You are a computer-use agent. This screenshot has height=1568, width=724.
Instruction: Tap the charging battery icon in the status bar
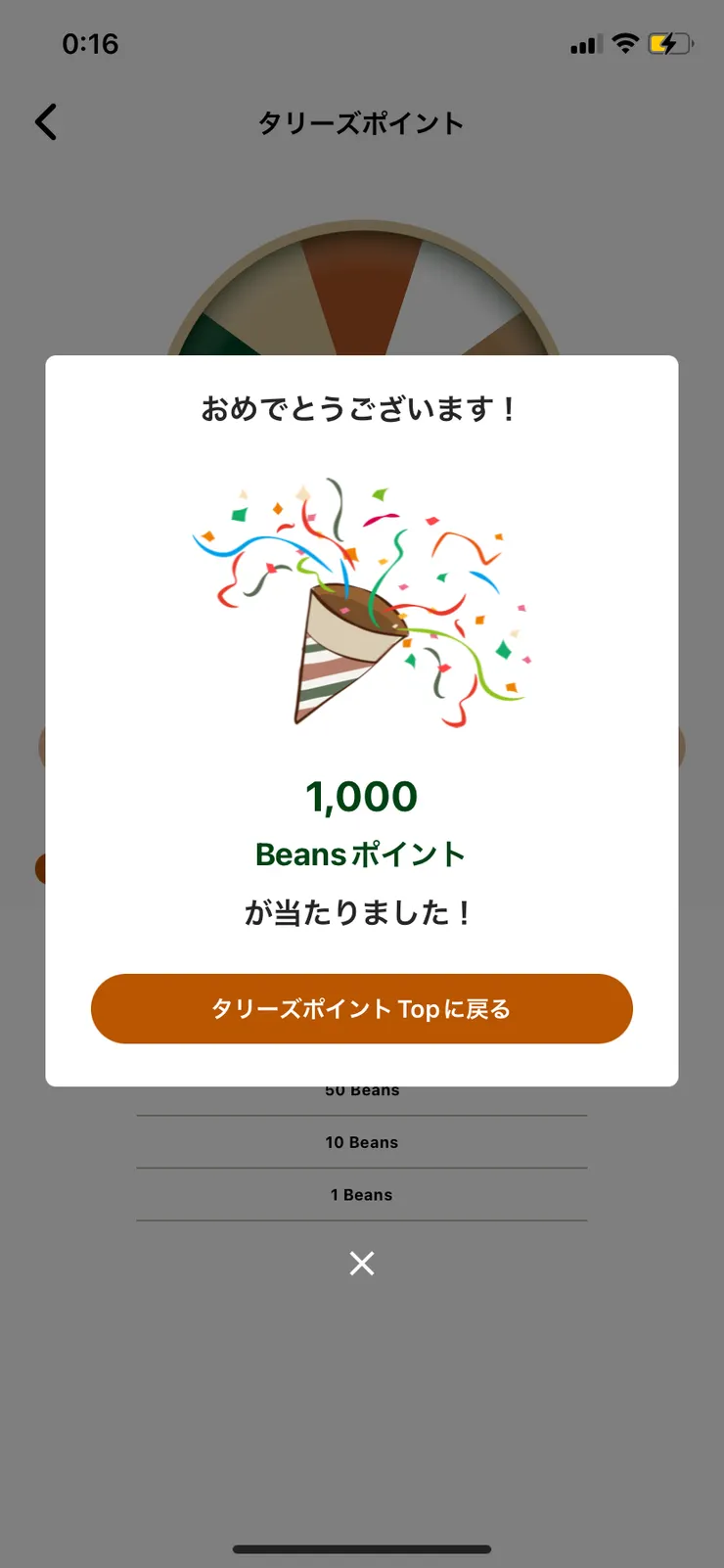tap(670, 43)
